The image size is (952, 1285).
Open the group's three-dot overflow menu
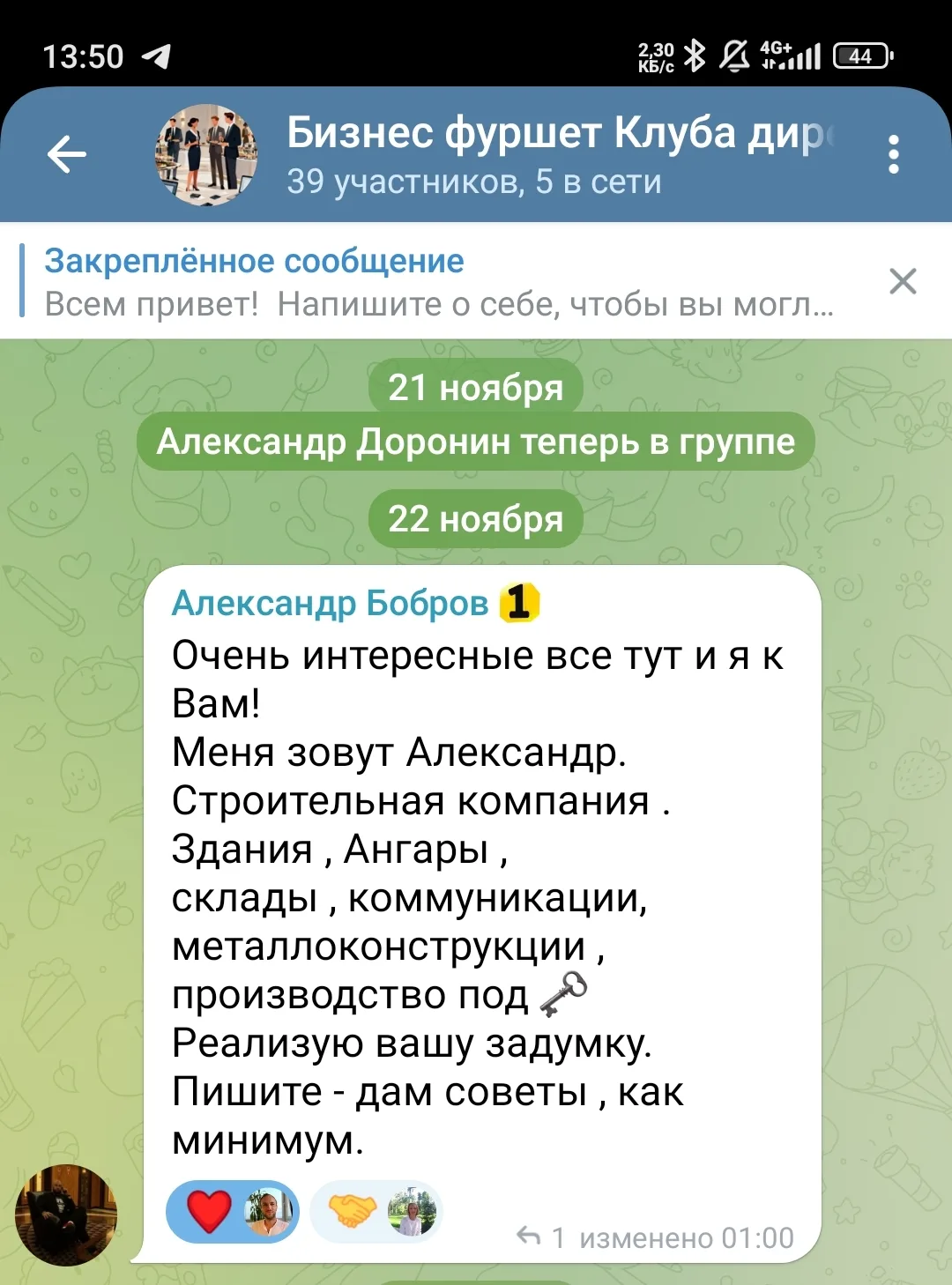893,155
